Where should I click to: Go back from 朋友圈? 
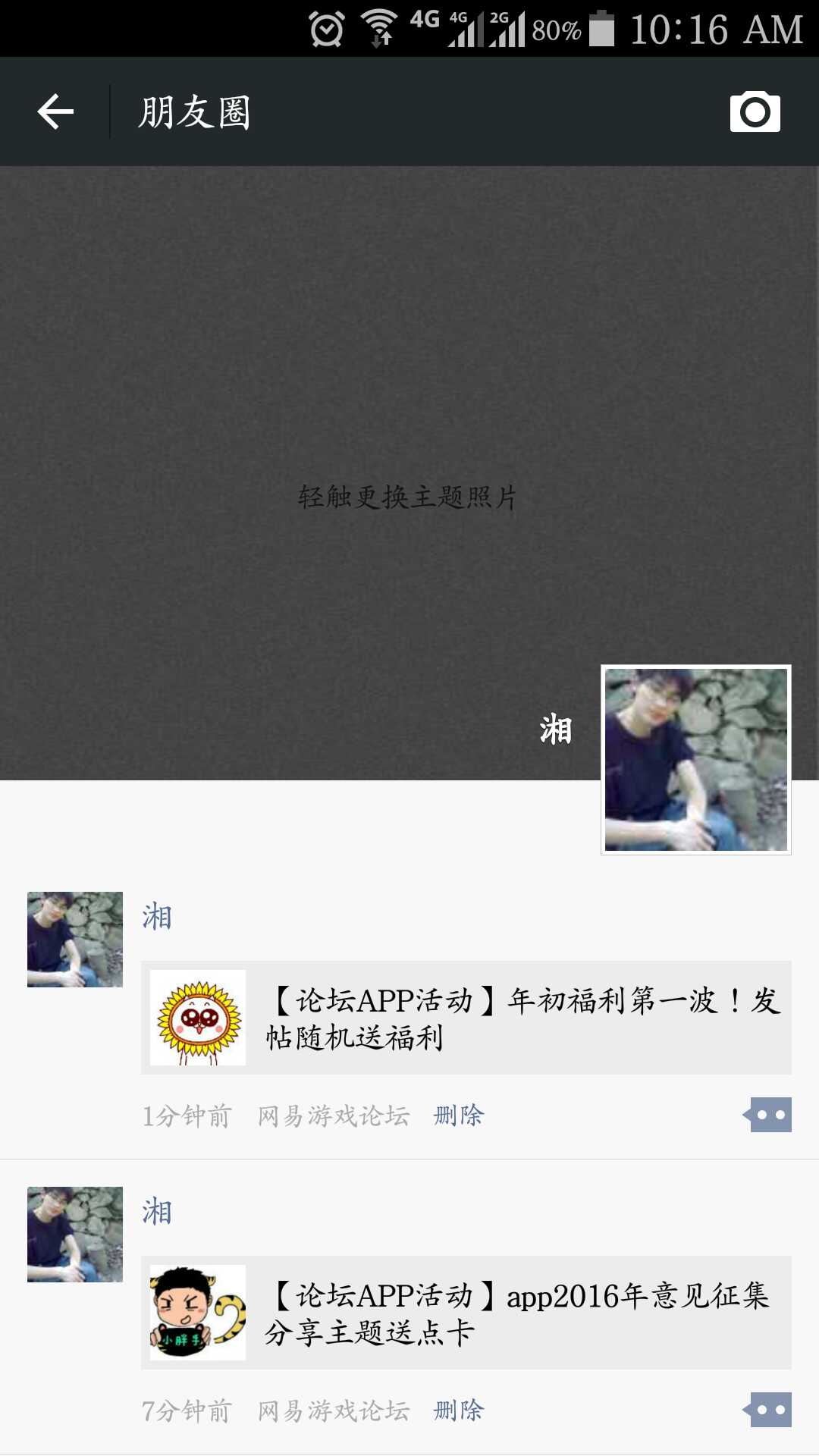pos(55,112)
